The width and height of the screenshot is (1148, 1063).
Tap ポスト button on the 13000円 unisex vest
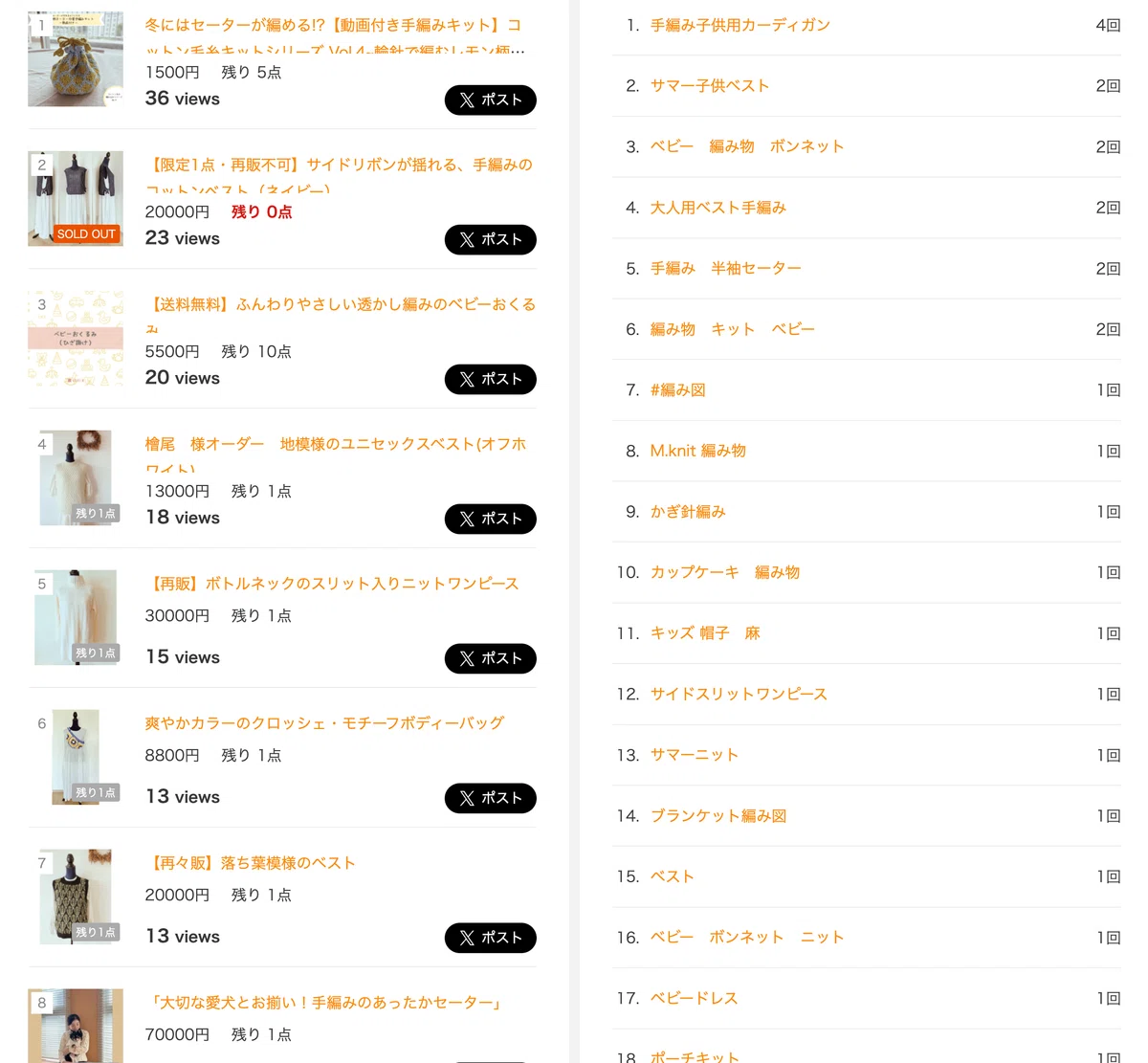(490, 519)
